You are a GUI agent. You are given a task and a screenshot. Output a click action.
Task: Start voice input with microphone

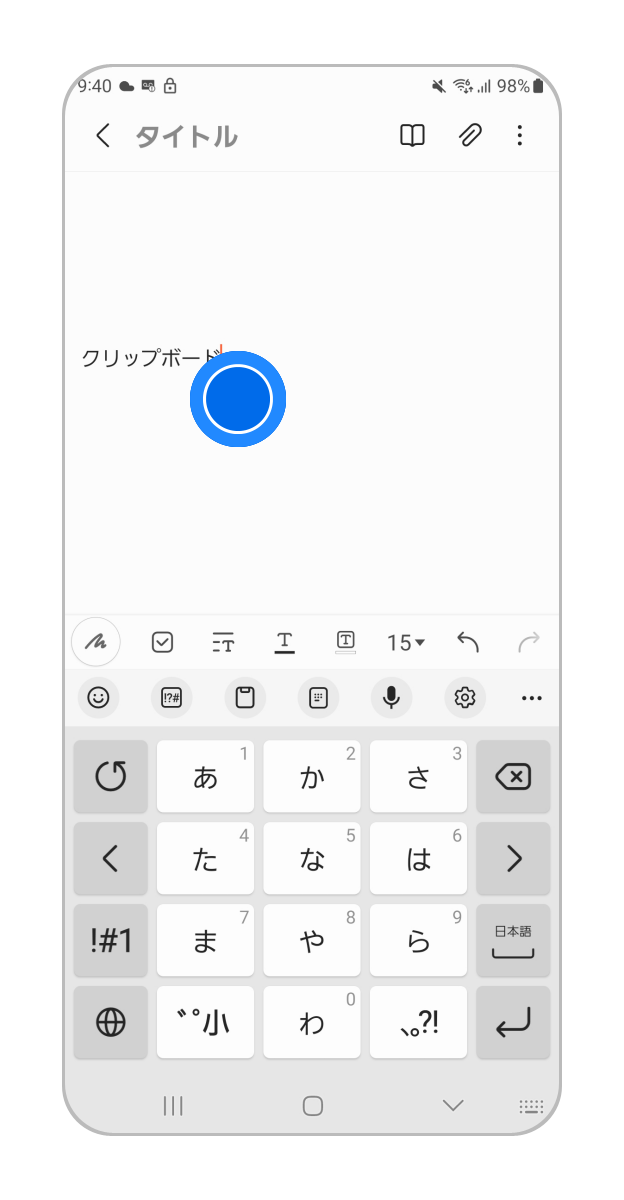pos(391,698)
